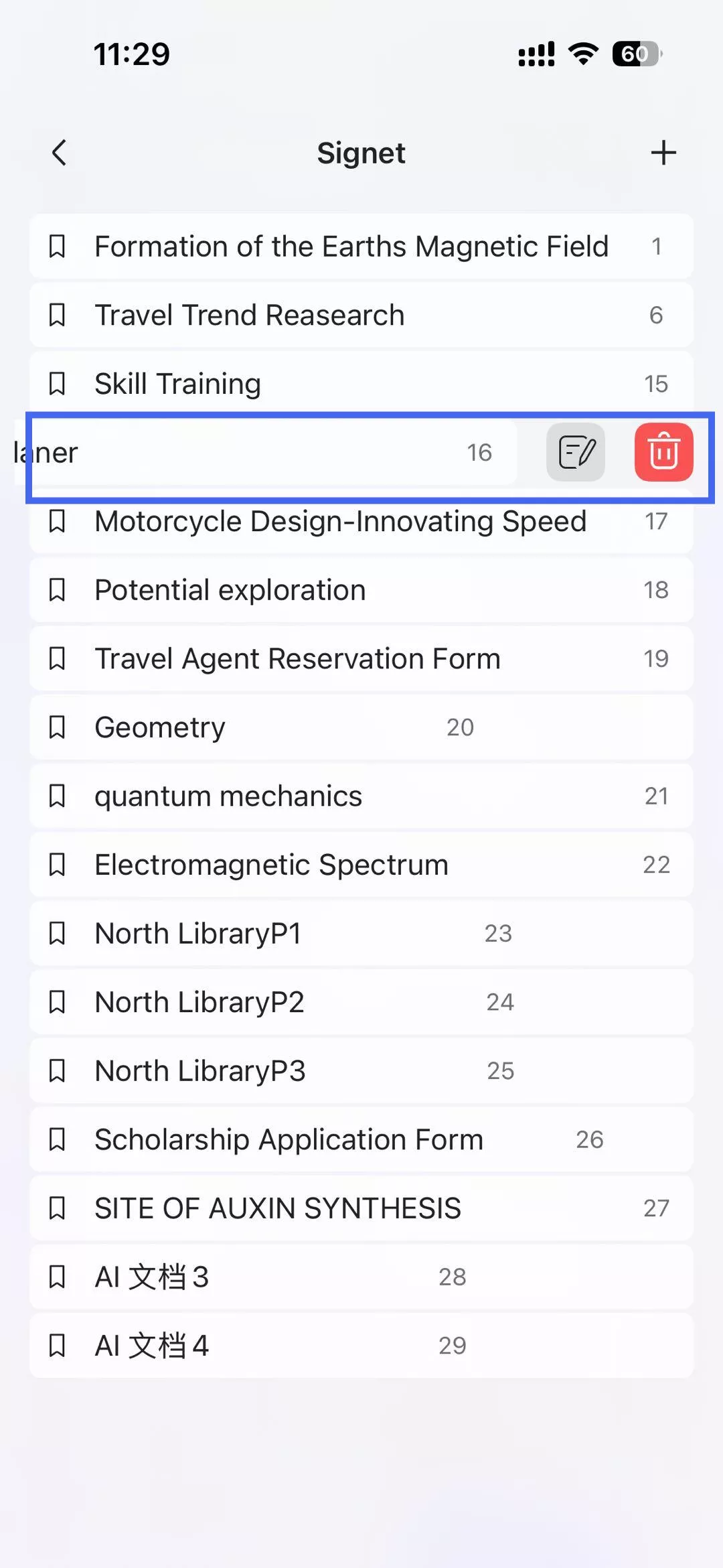The height and width of the screenshot is (1568, 723).
Task: Open Motorcycle Design-Innovating Speed bookmark
Action: tap(340, 521)
